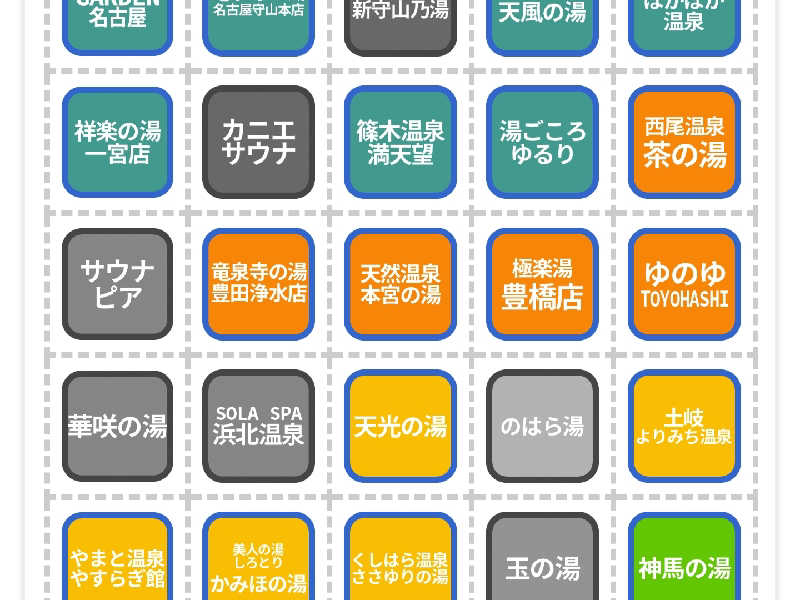The width and height of the screenshot is (800, 600).
Task: Select the のはら湯 tile
Action: [543, 426]
